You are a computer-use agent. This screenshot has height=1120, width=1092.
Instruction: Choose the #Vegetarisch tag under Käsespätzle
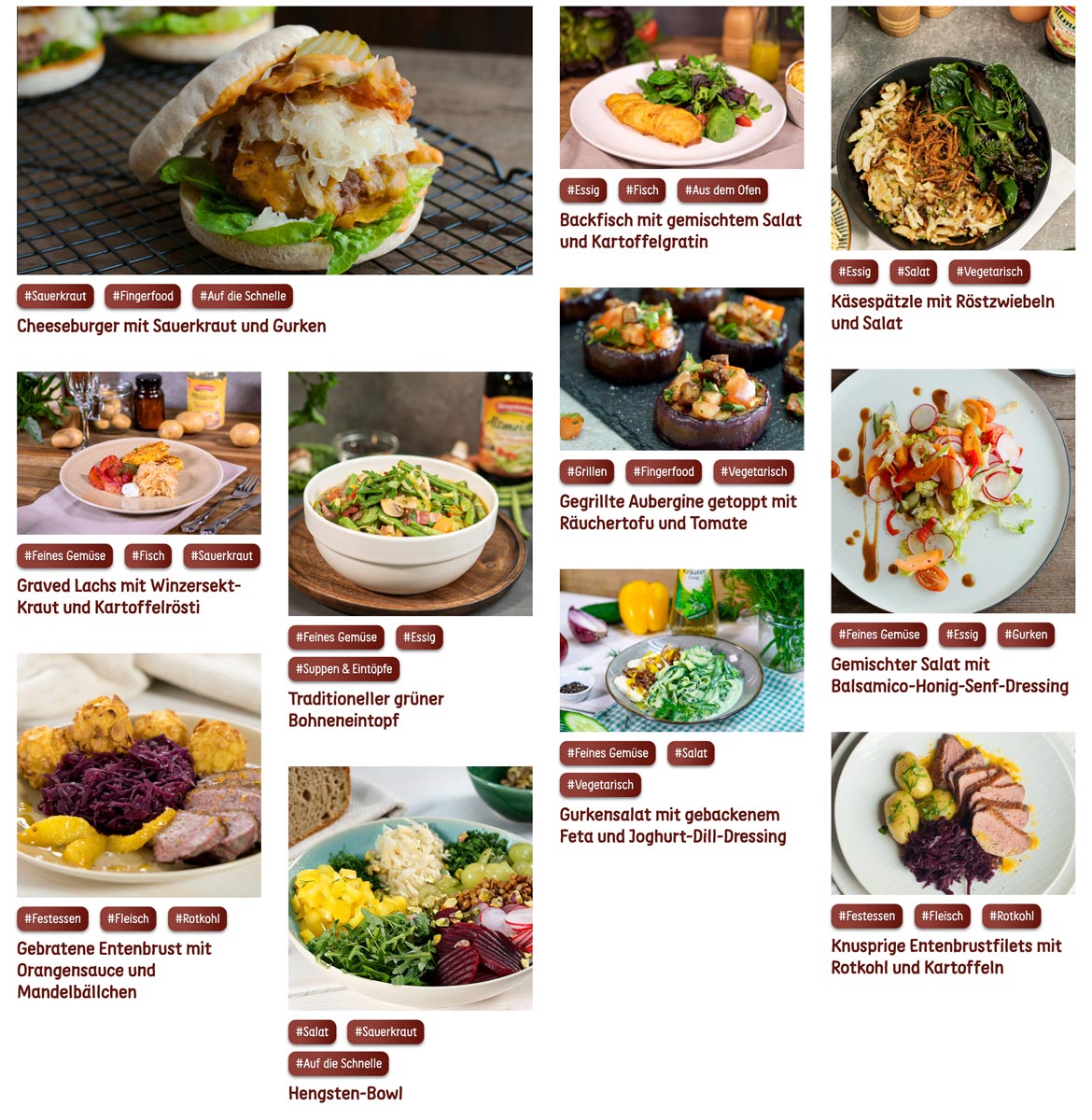coord(988,272)
